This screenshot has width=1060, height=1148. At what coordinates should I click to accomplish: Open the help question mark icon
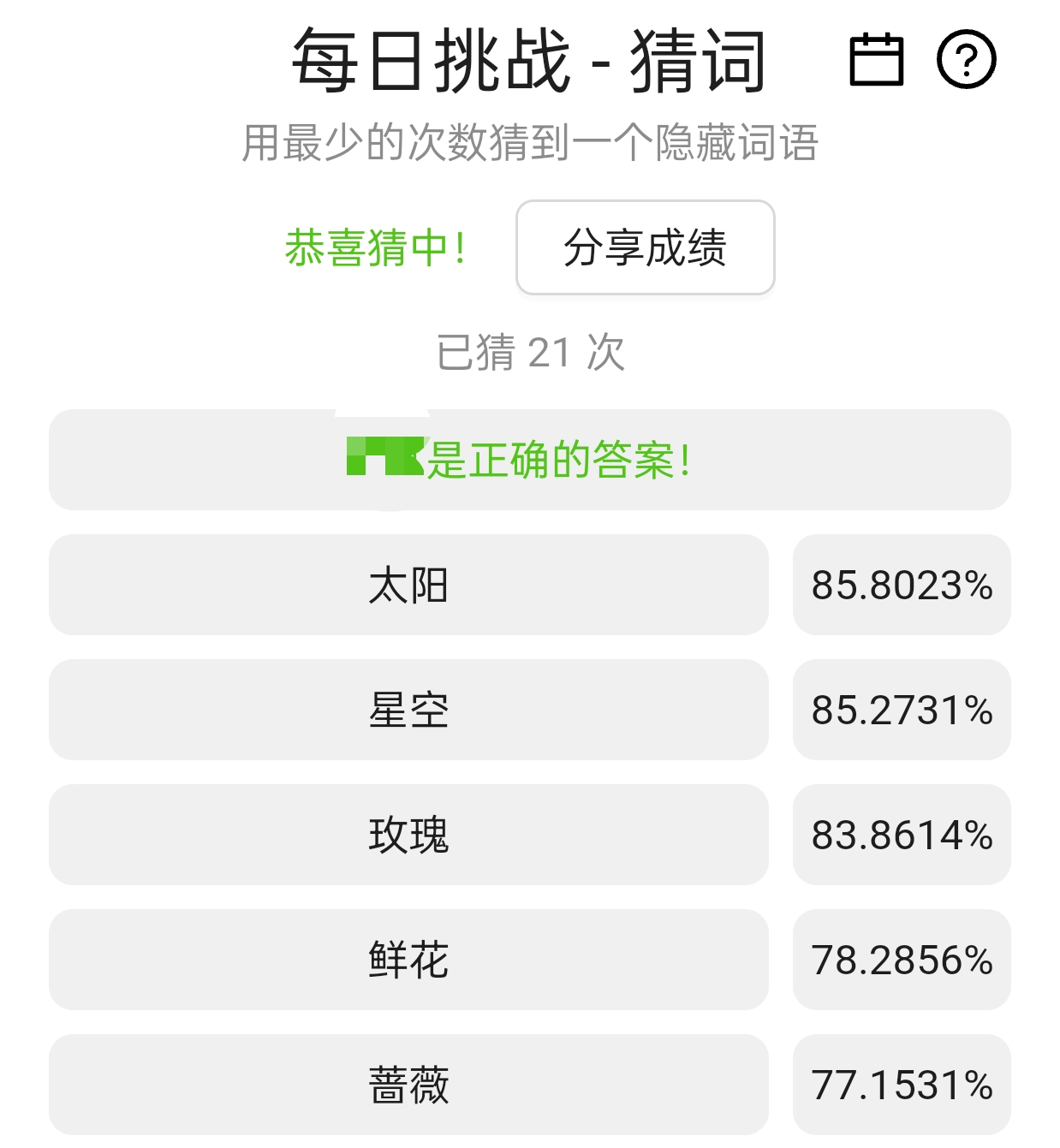tap(967, 60)
